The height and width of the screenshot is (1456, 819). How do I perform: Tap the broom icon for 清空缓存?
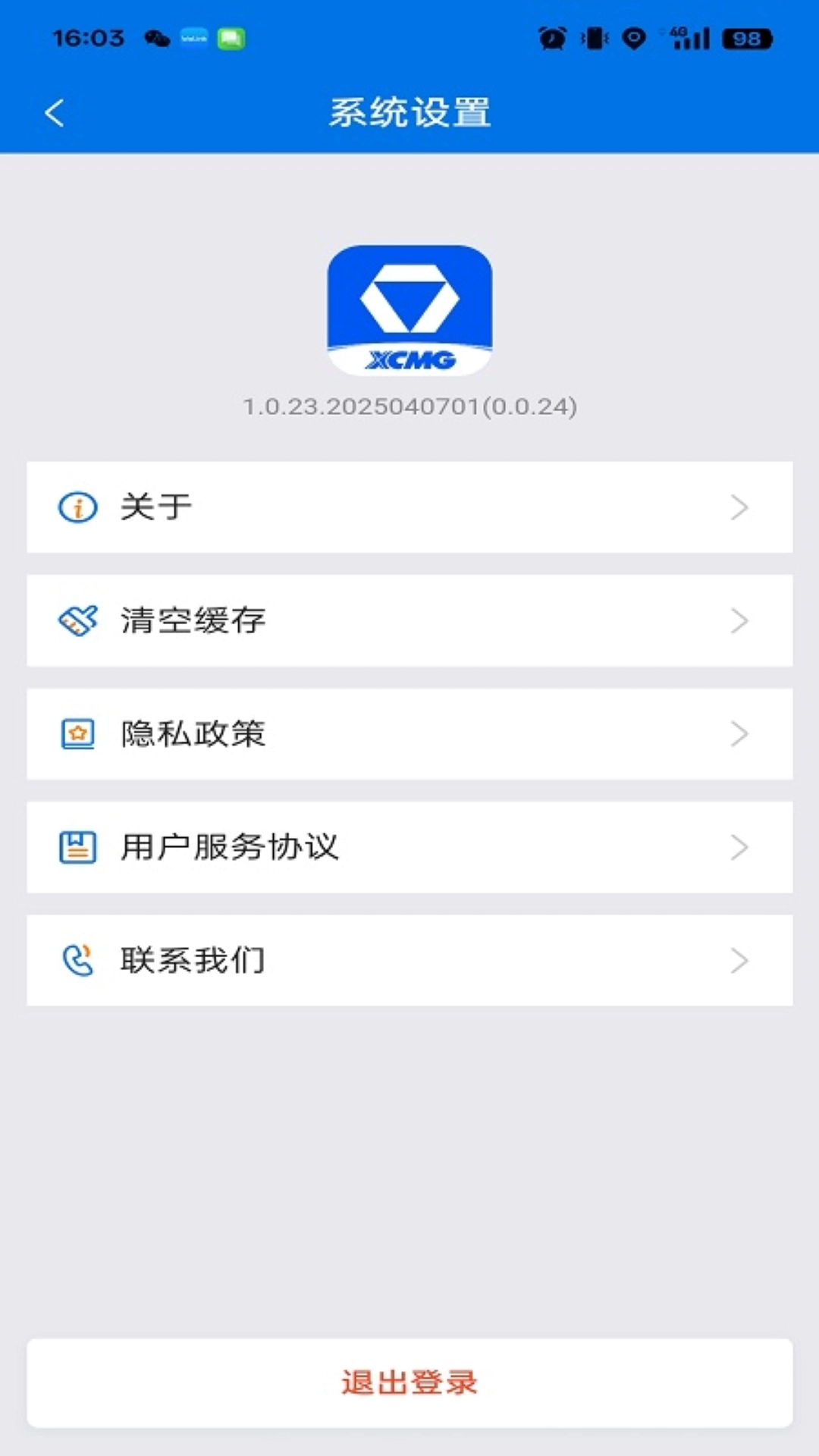[76, 620]
